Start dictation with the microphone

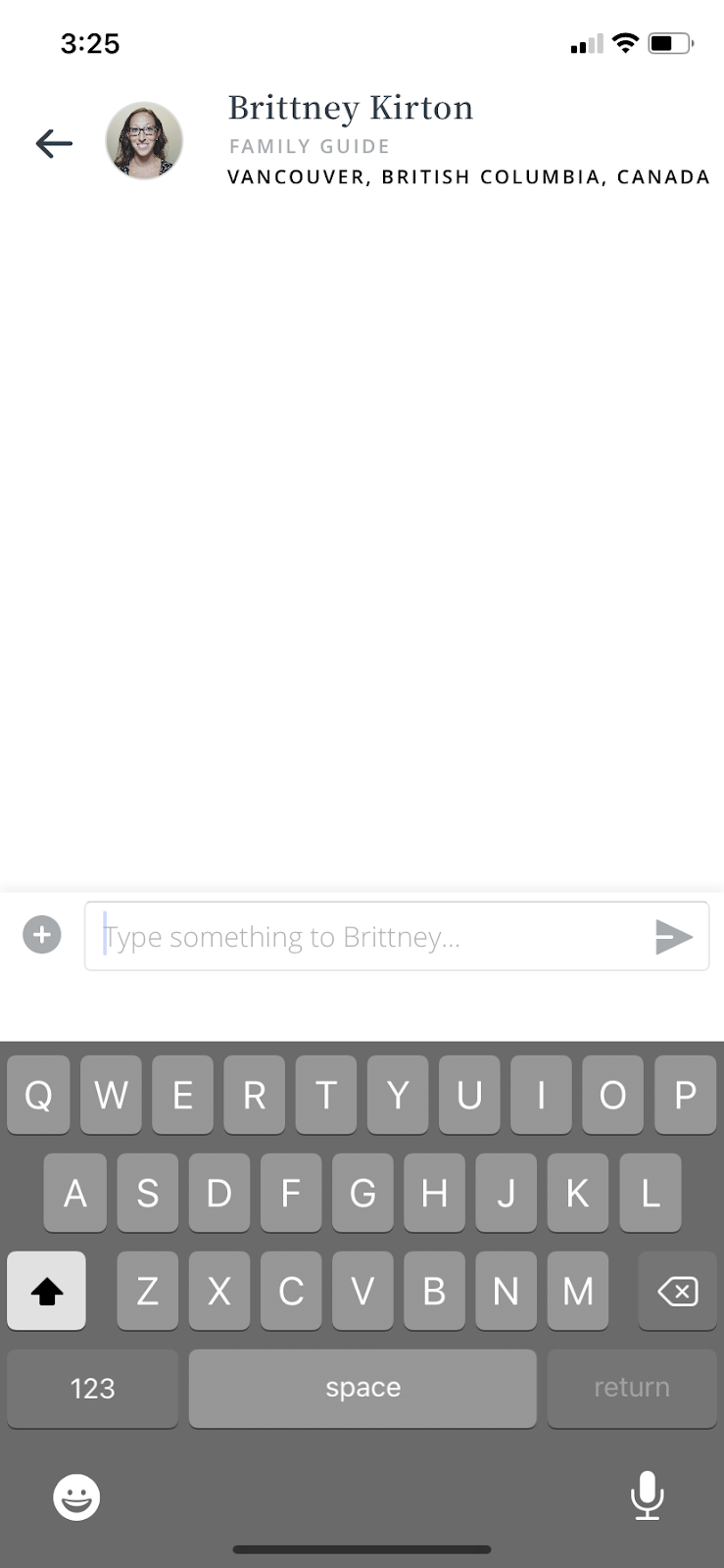pyautogui.click(x=647, y=1495)
